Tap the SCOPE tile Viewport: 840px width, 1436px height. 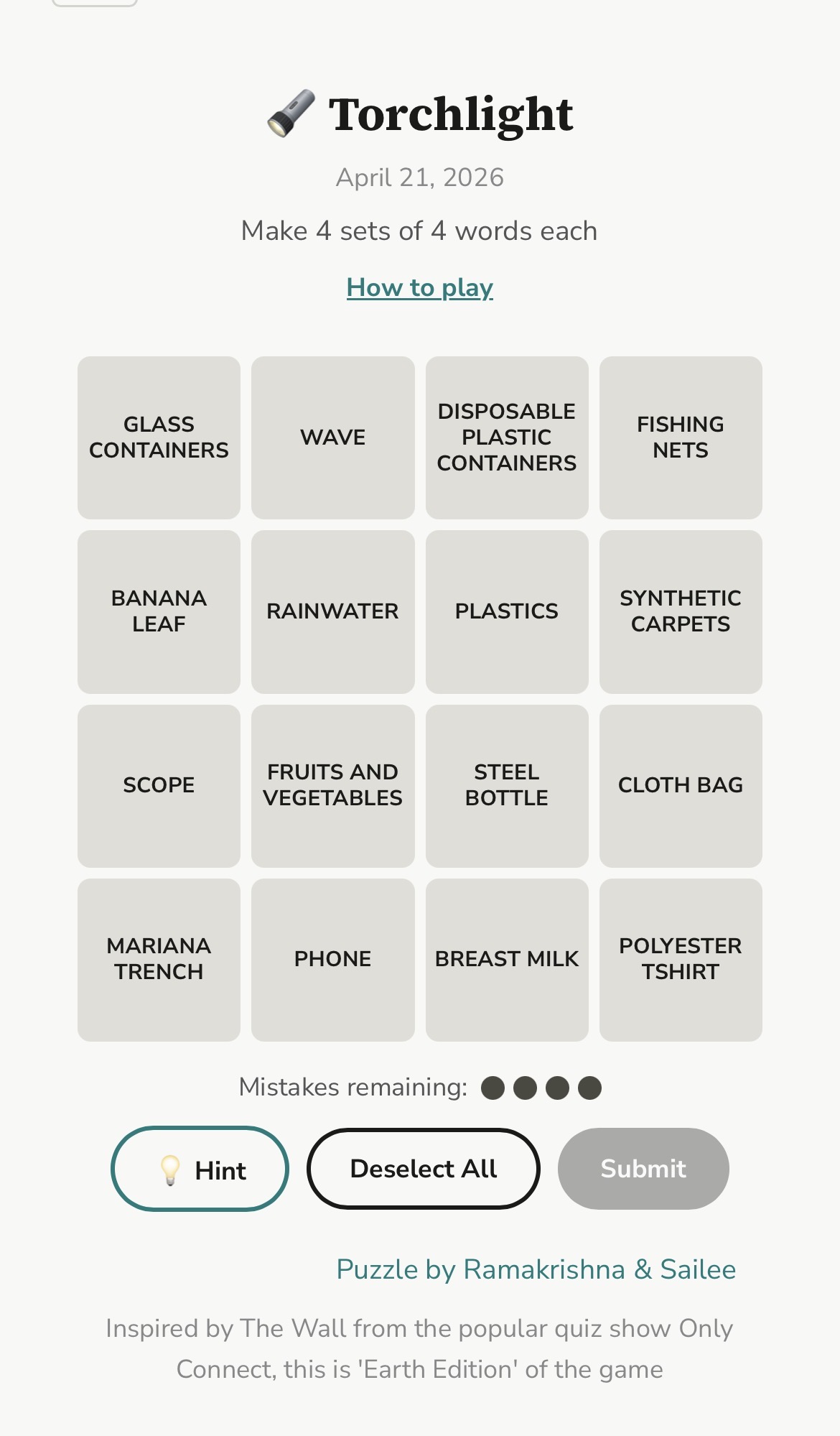point(159,785)
